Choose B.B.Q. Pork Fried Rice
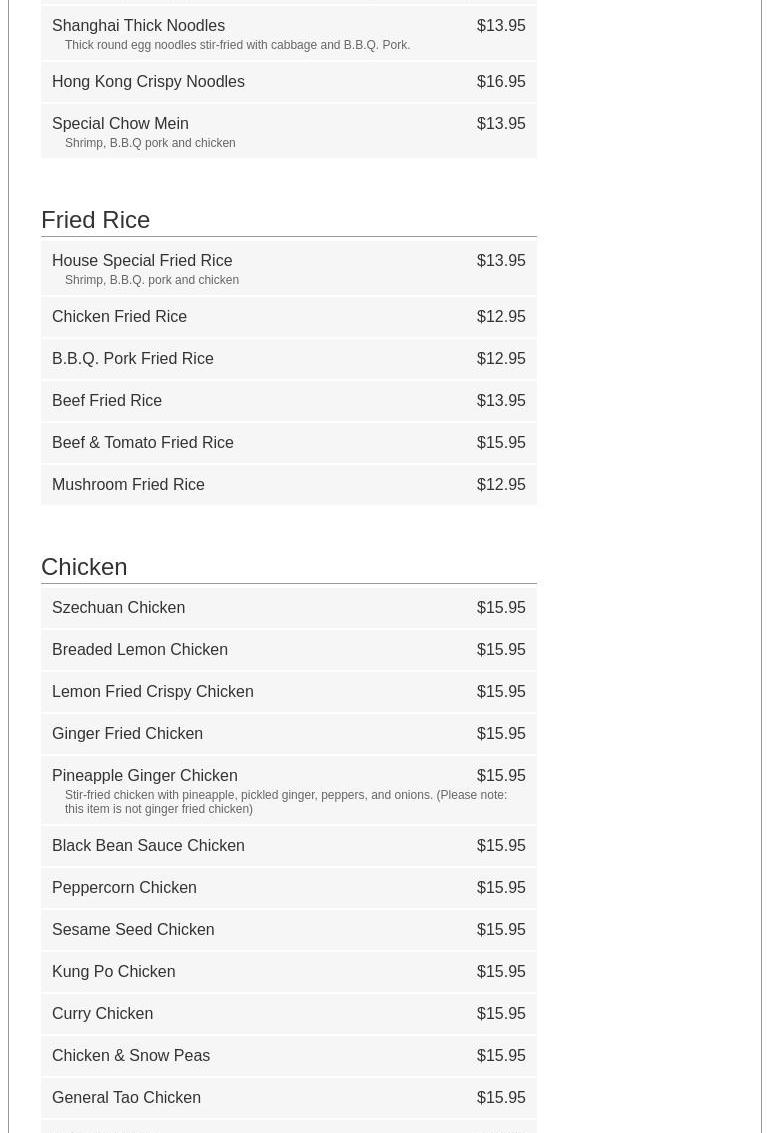The width and height of the screenshot is (770, 1133). point(132,359)
